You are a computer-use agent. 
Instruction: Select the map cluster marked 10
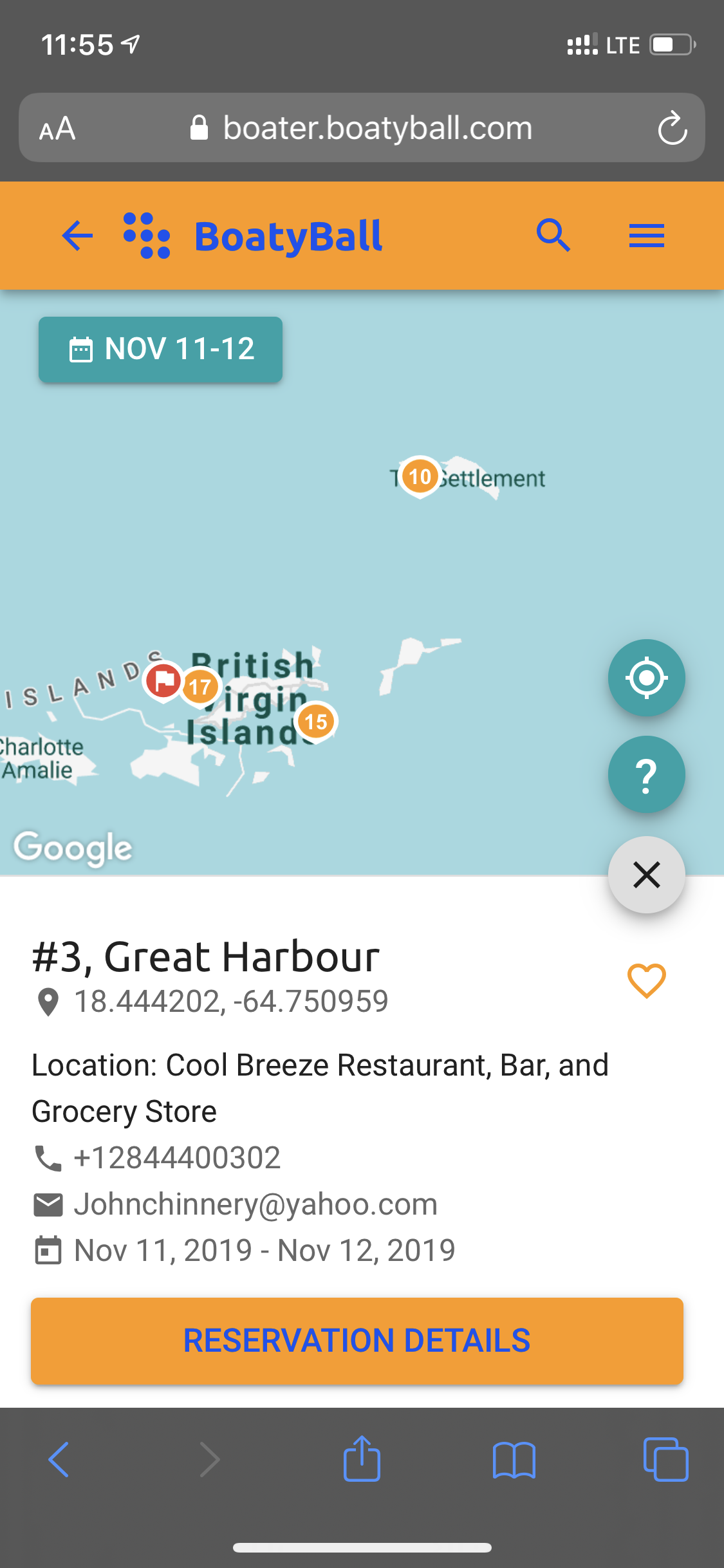(420, 477)
